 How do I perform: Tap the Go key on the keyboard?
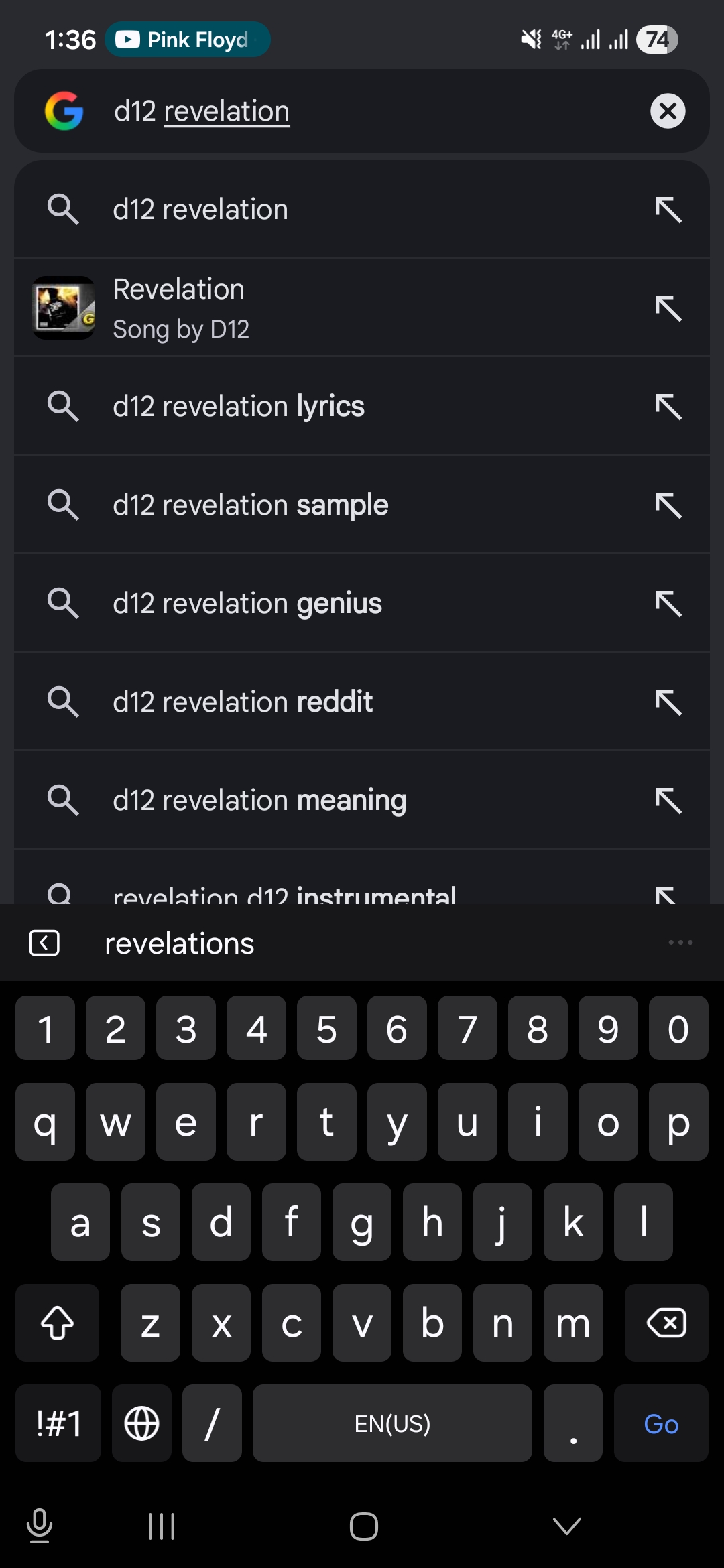[x=661, y=1423]
